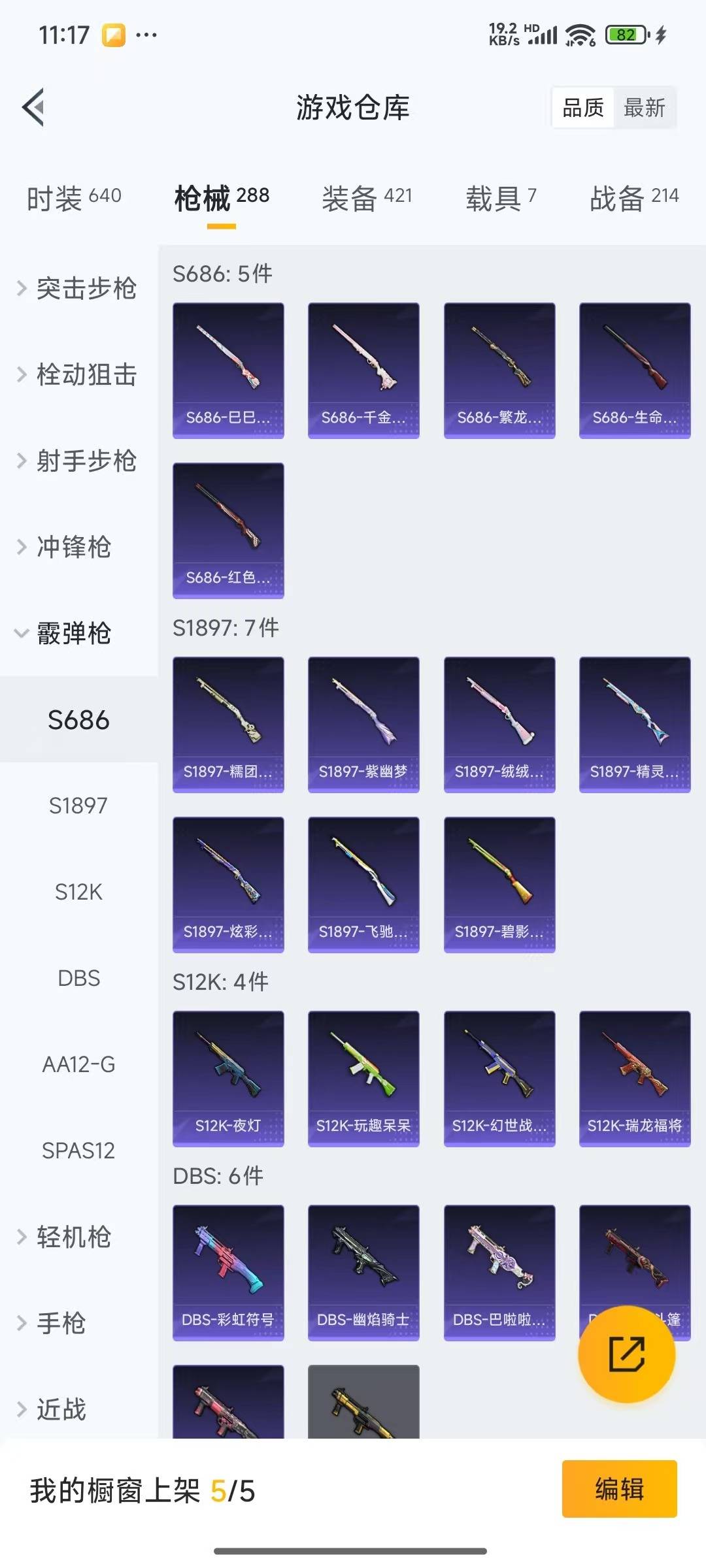
Task: Switch to the 装备 tab
Action: click(x=367, y=197)
